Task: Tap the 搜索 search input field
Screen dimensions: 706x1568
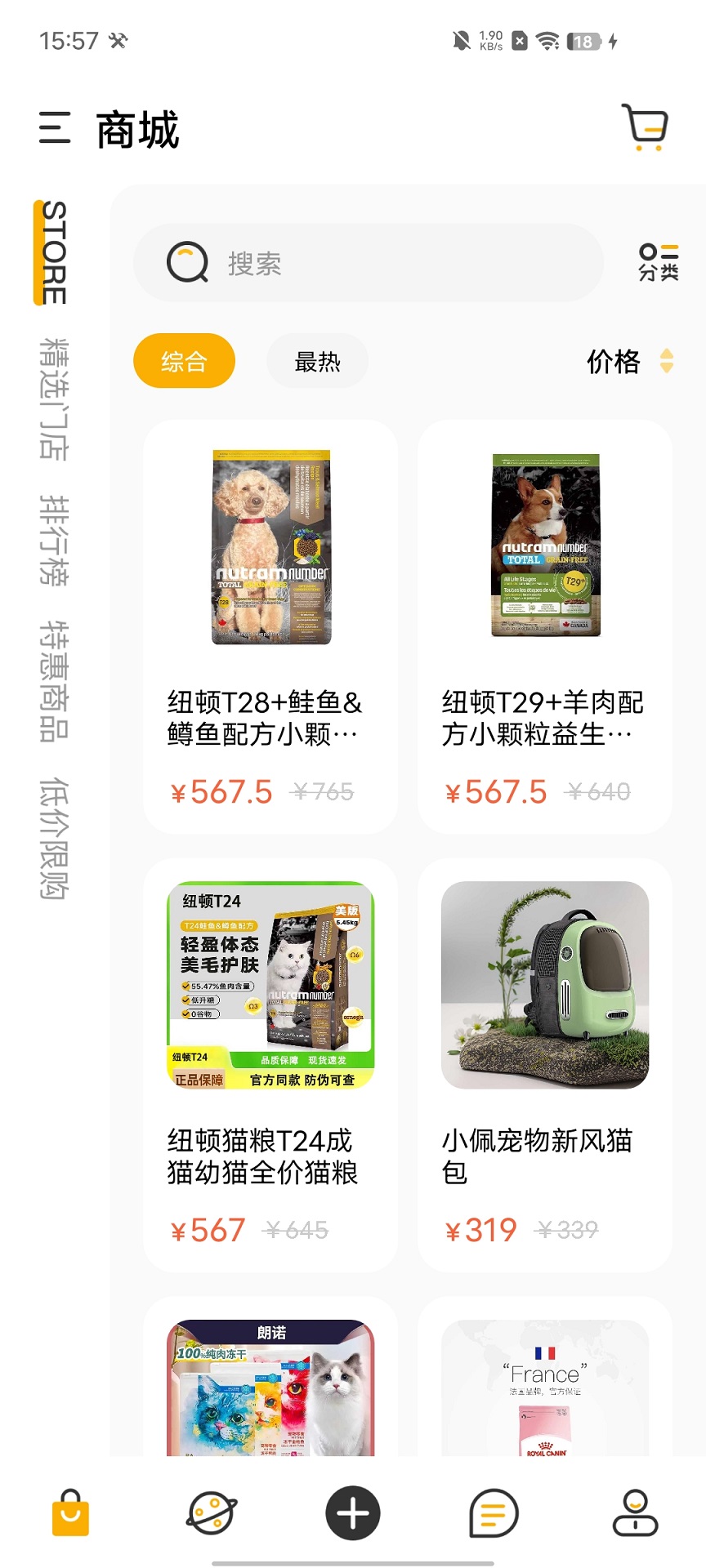Action: [x=368, y=262]
